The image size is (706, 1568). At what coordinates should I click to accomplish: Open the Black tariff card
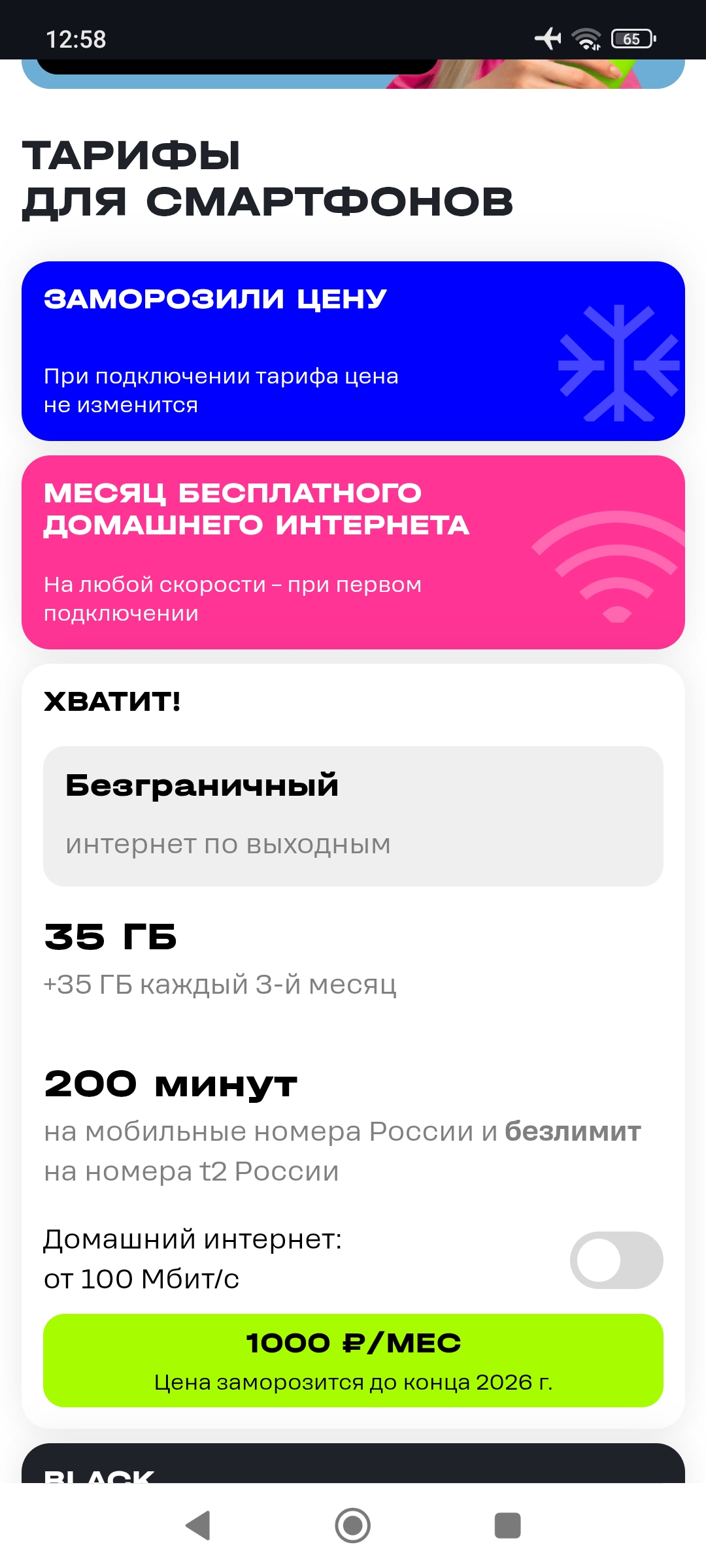click(x=353, y=1463)
